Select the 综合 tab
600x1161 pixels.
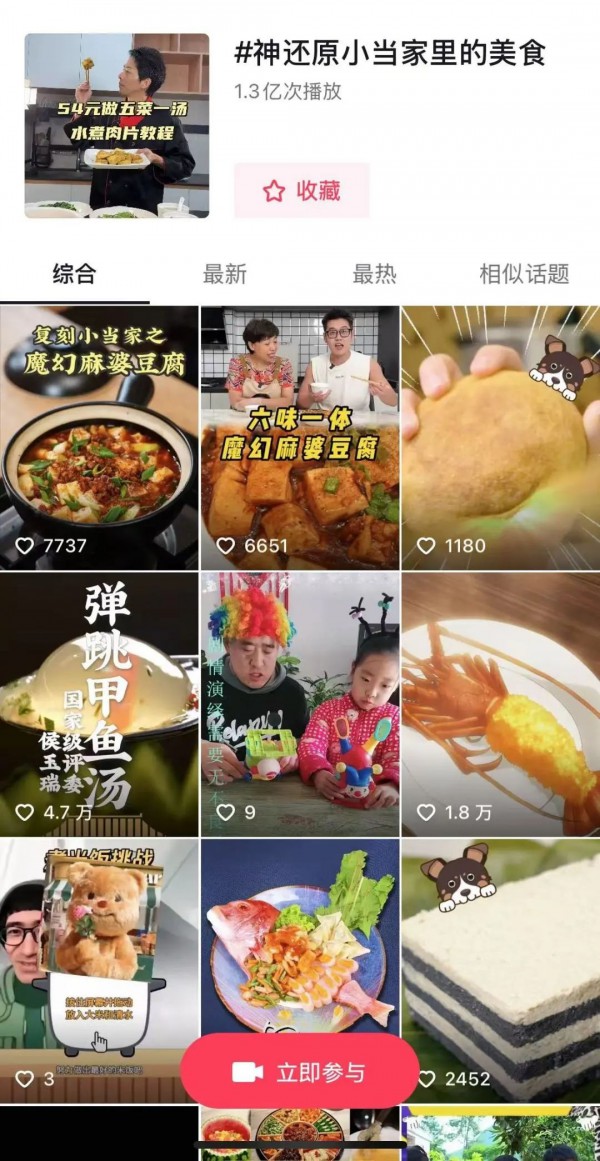click(75, 274)
